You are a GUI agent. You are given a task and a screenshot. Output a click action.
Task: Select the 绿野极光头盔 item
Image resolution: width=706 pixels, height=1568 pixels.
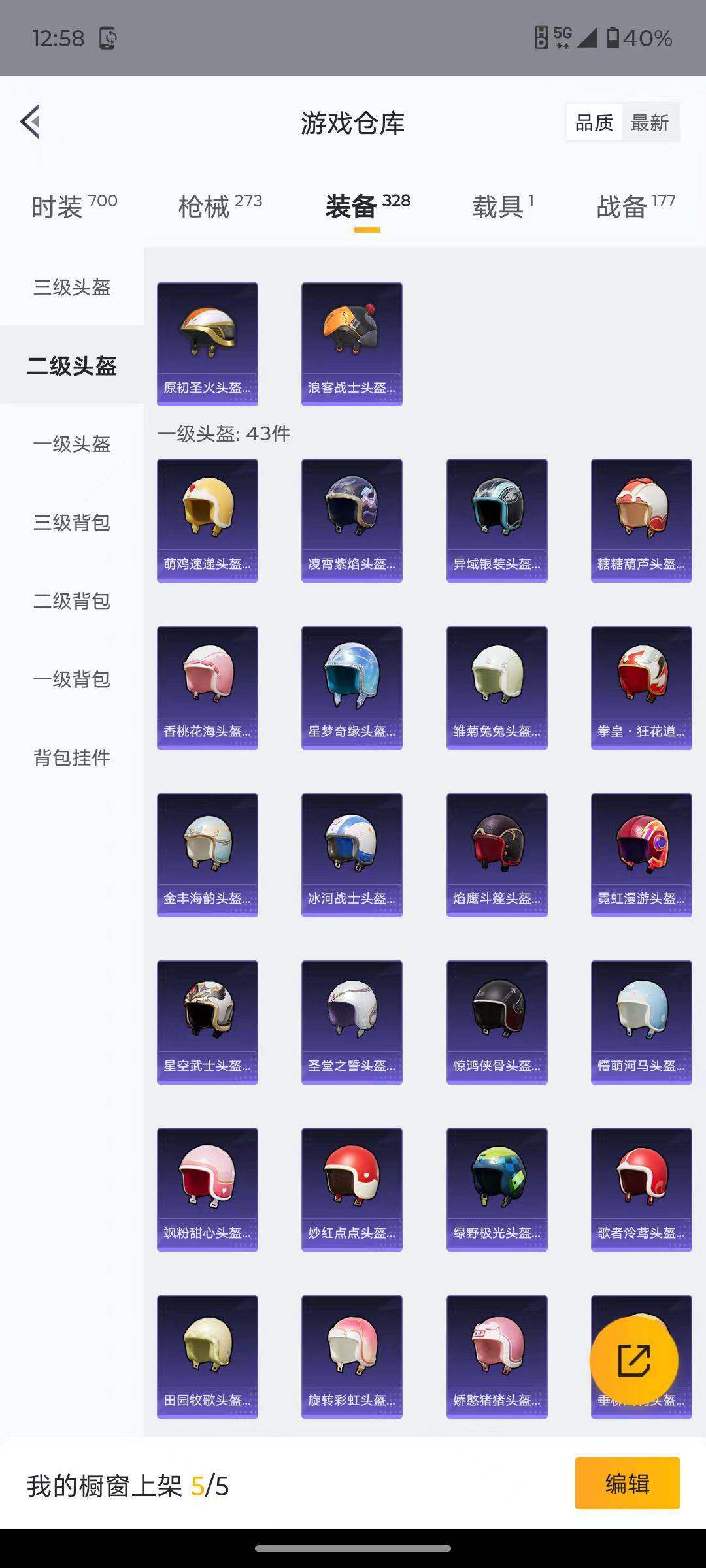click(497, 1189)
